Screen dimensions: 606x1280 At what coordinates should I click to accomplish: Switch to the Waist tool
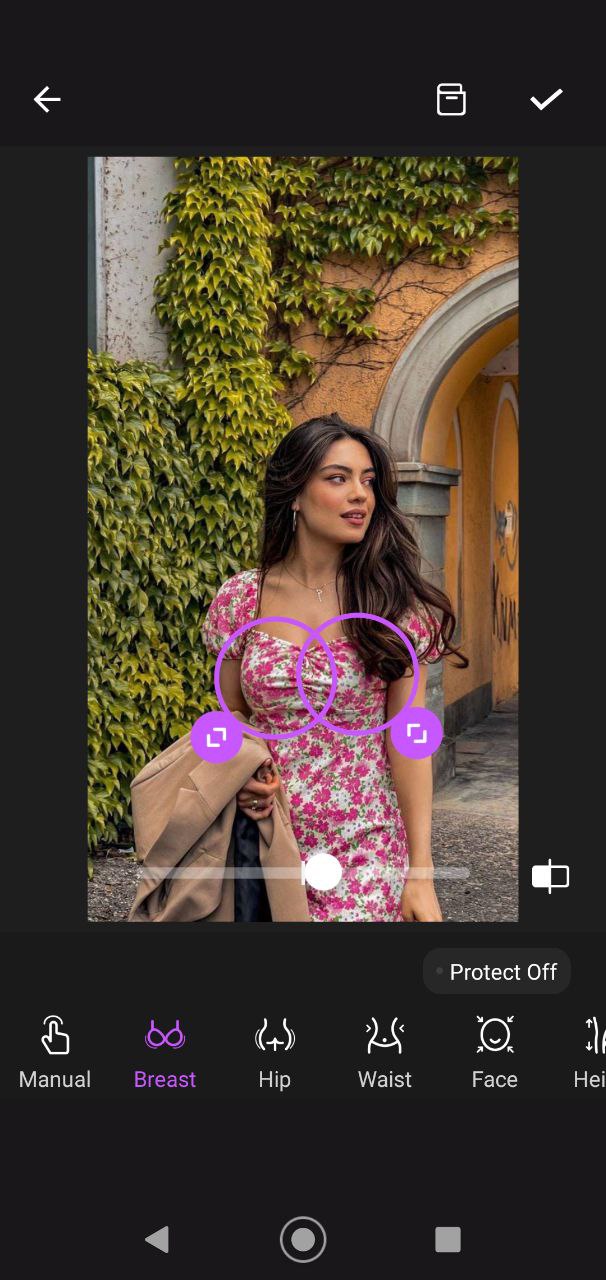pyautogui.click(x=384, y=1052)
